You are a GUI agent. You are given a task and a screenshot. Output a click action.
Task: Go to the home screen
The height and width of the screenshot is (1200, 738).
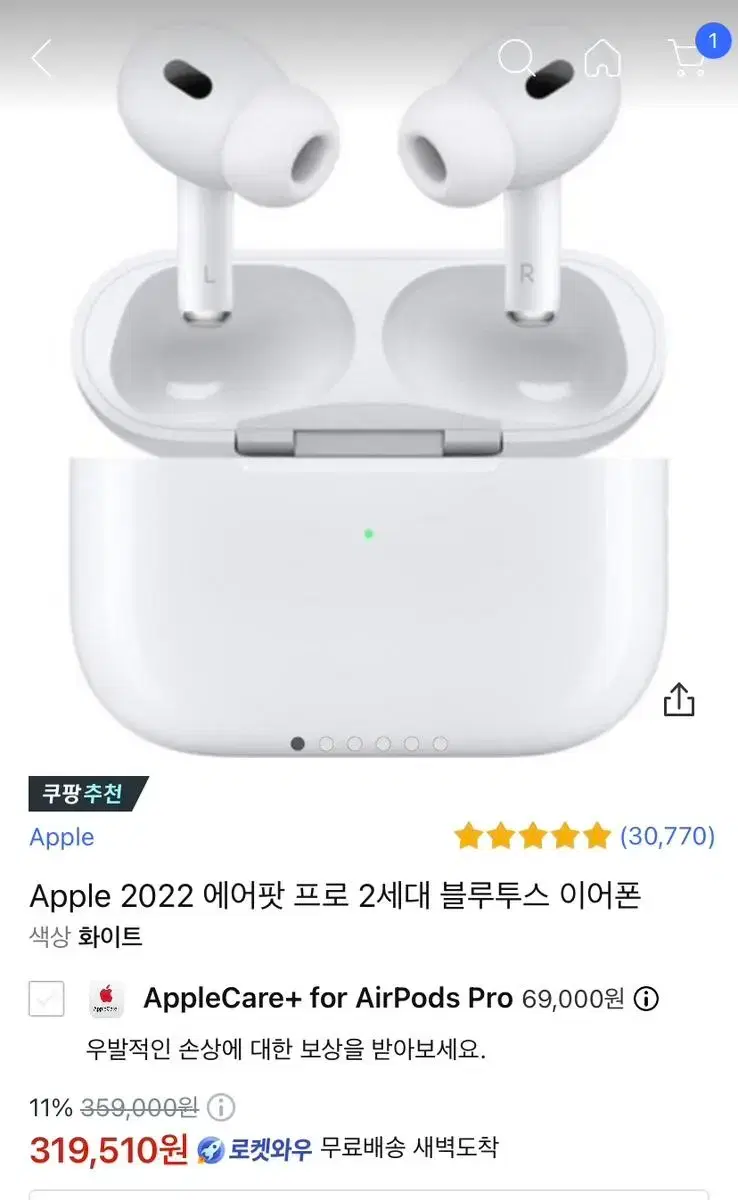(x=601, y=58)
